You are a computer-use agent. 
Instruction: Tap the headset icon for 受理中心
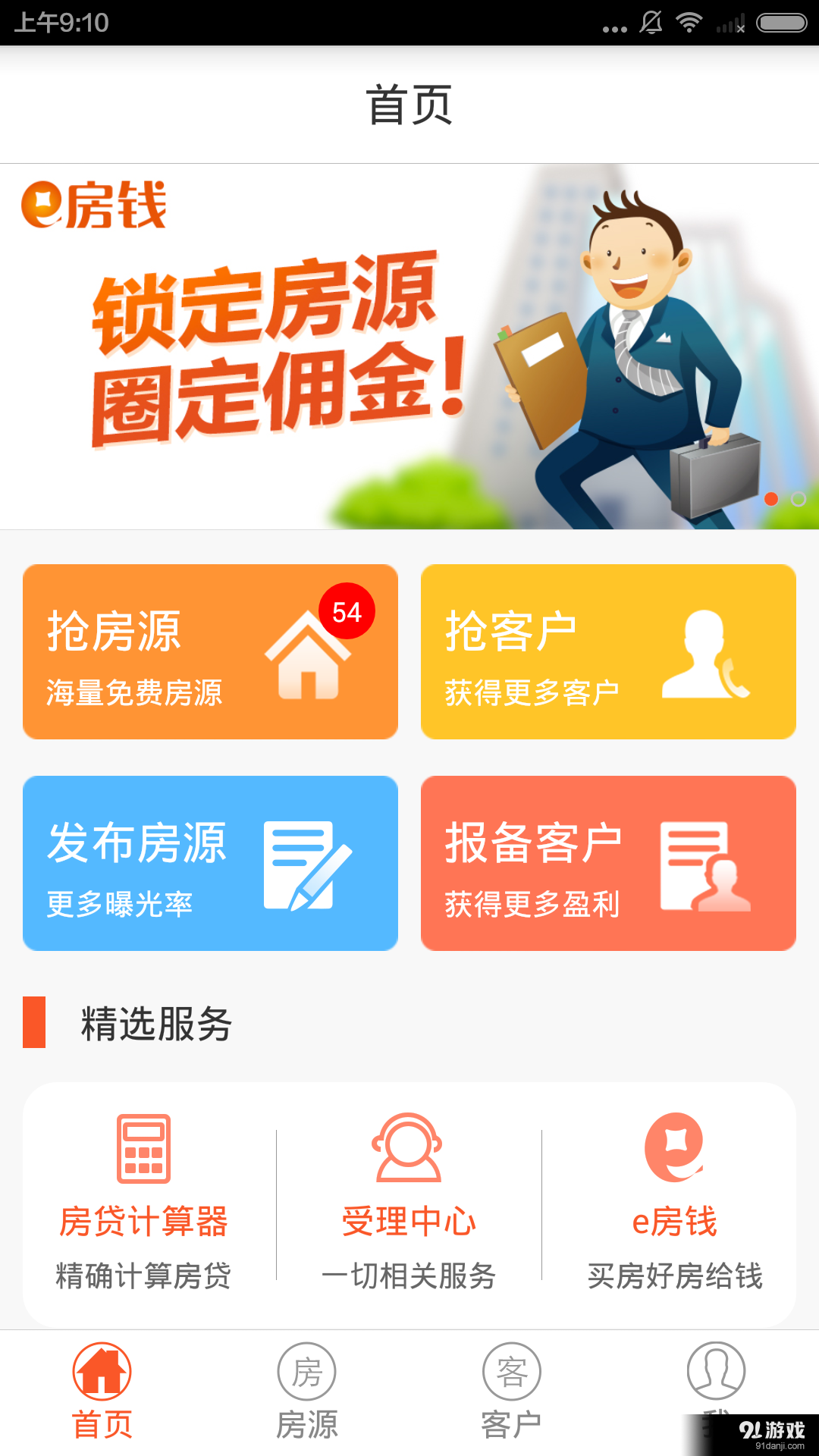(408, 1147)
